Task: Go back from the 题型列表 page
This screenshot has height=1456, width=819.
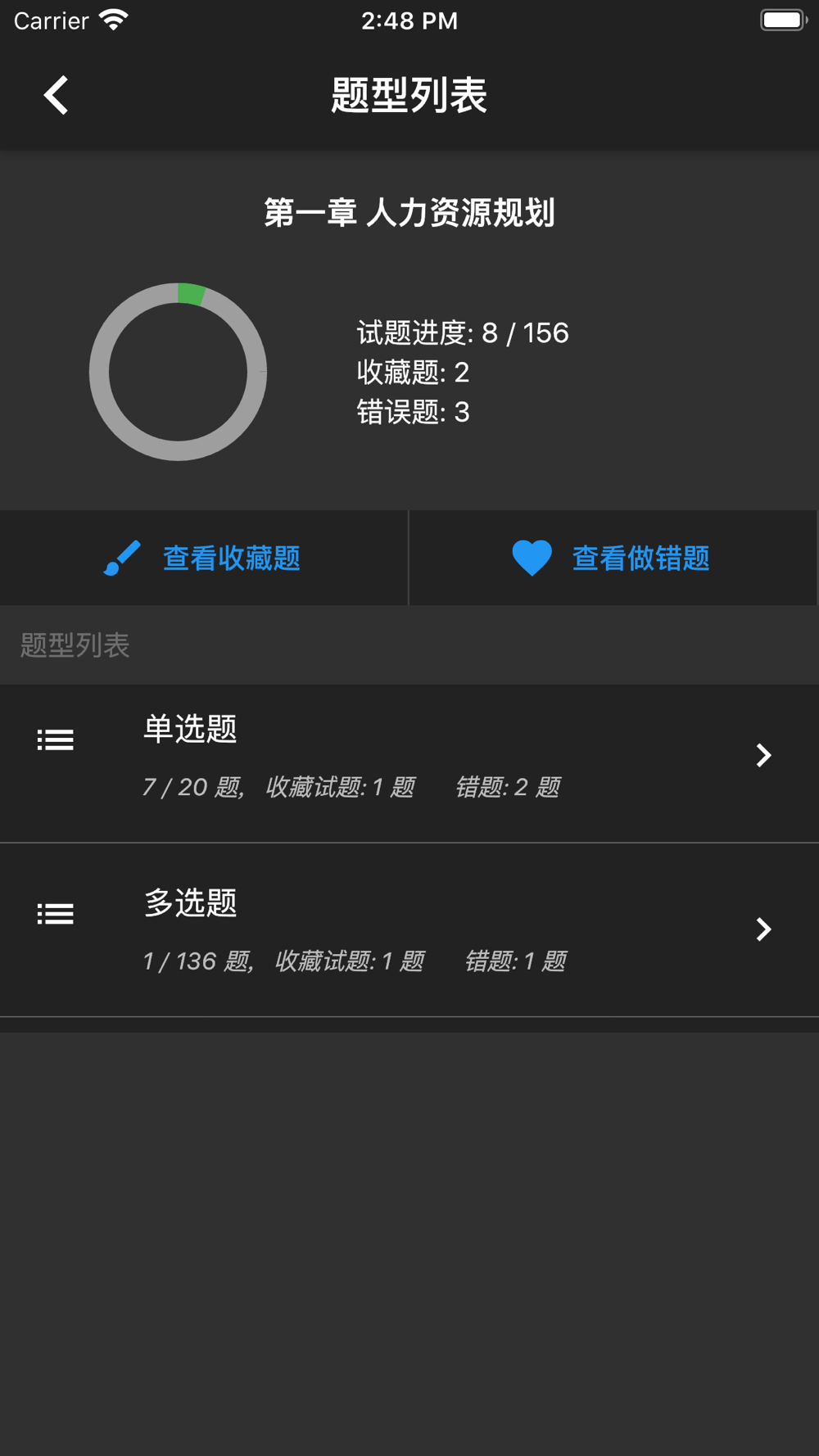Action: click(x=56, y=96)
